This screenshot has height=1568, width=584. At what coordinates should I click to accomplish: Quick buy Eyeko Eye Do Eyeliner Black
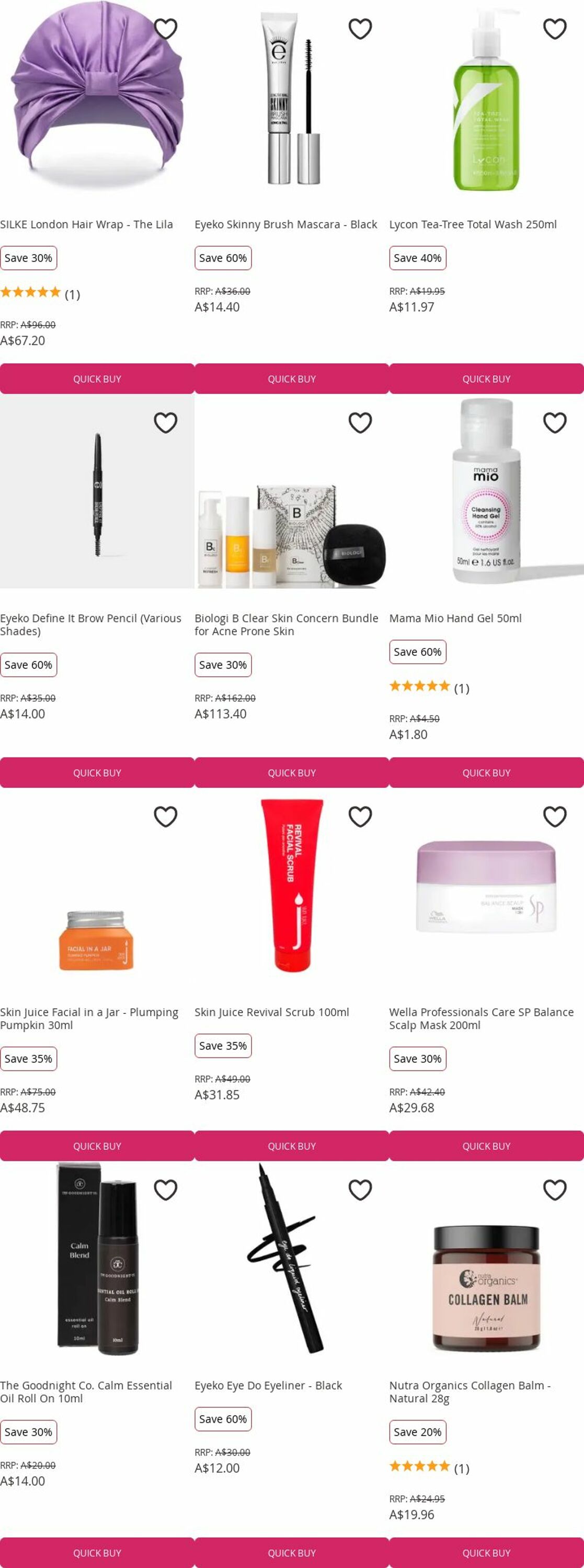coord(291,1552)
